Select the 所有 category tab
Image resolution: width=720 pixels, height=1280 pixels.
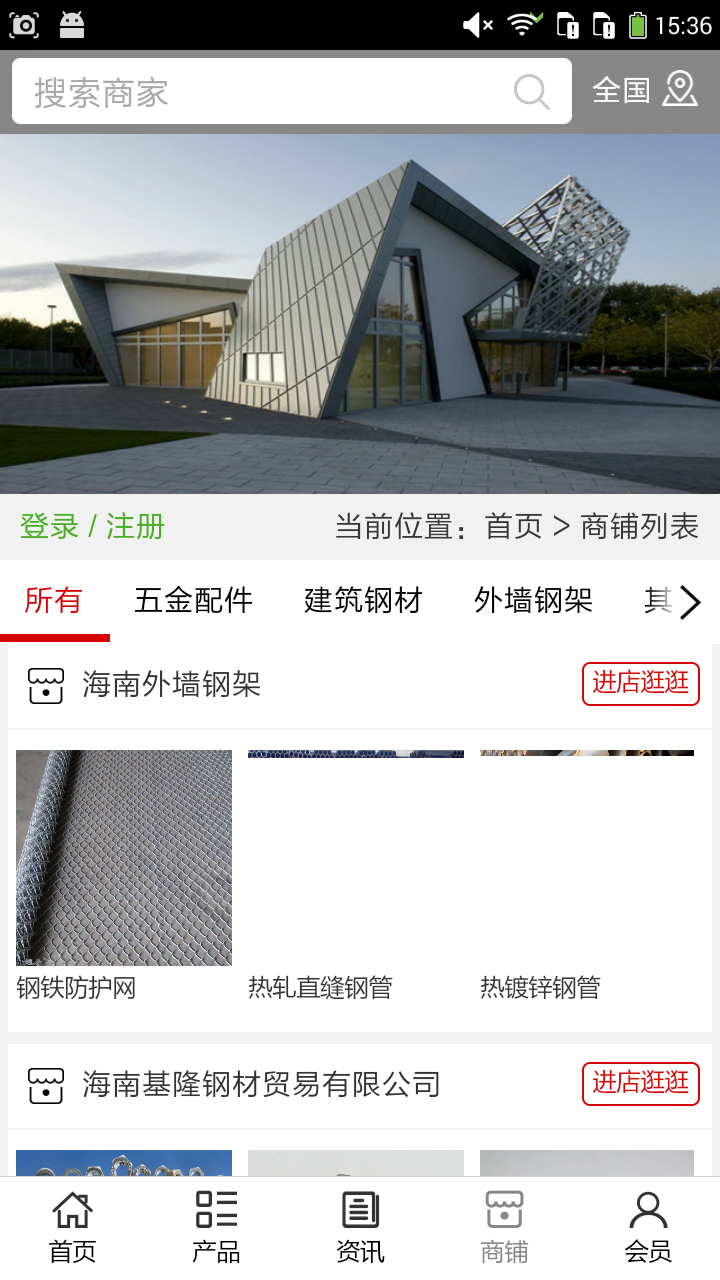53,601
